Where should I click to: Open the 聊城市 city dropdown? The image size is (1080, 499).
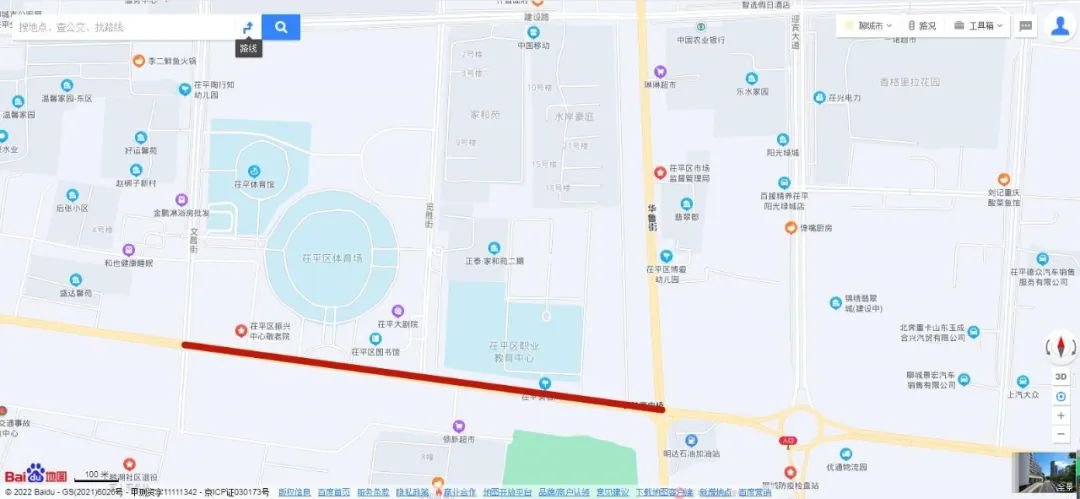pos(866,26)
